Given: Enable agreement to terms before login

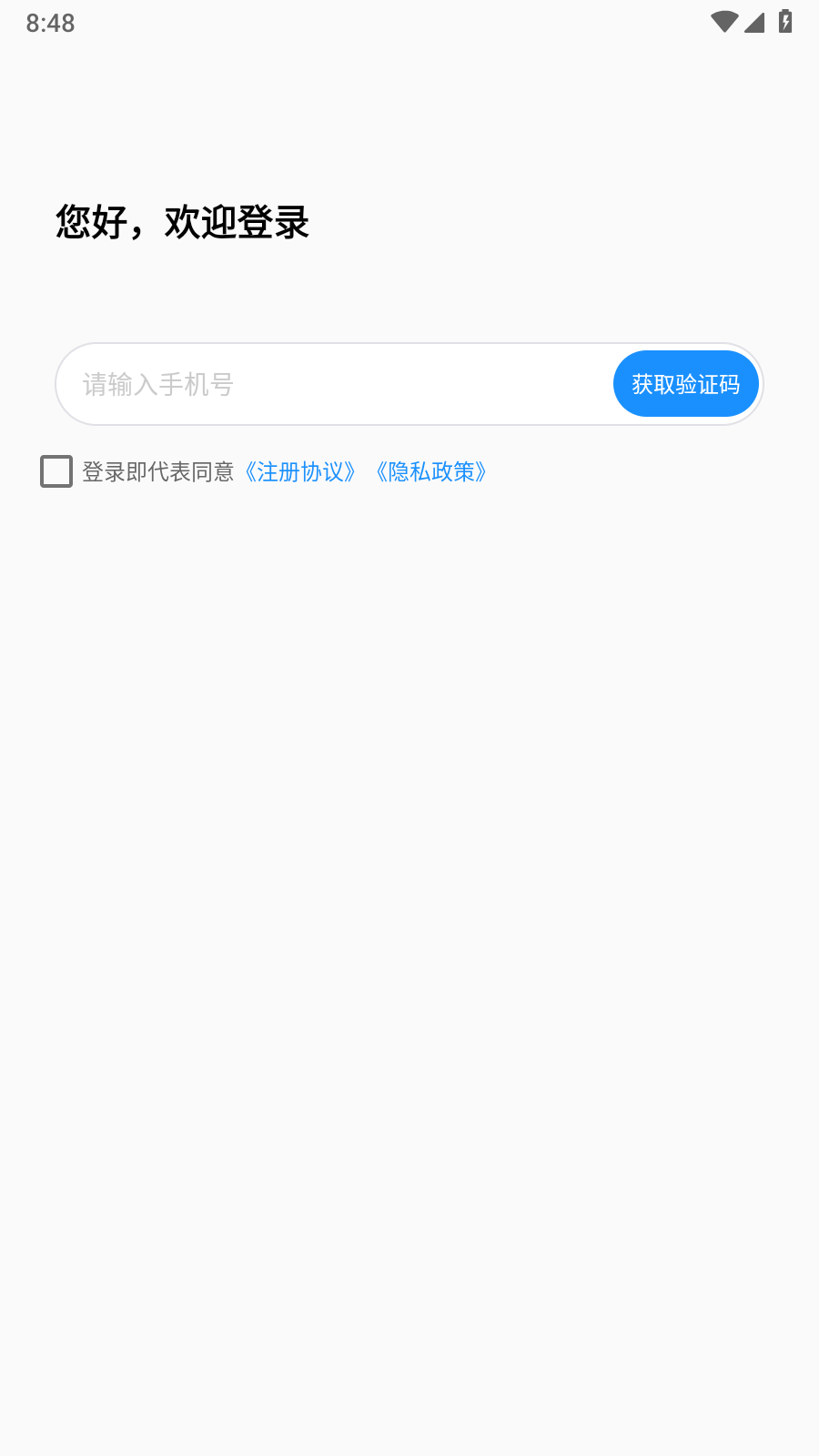Looking at the screenshot, I should (x=56, y=471).
